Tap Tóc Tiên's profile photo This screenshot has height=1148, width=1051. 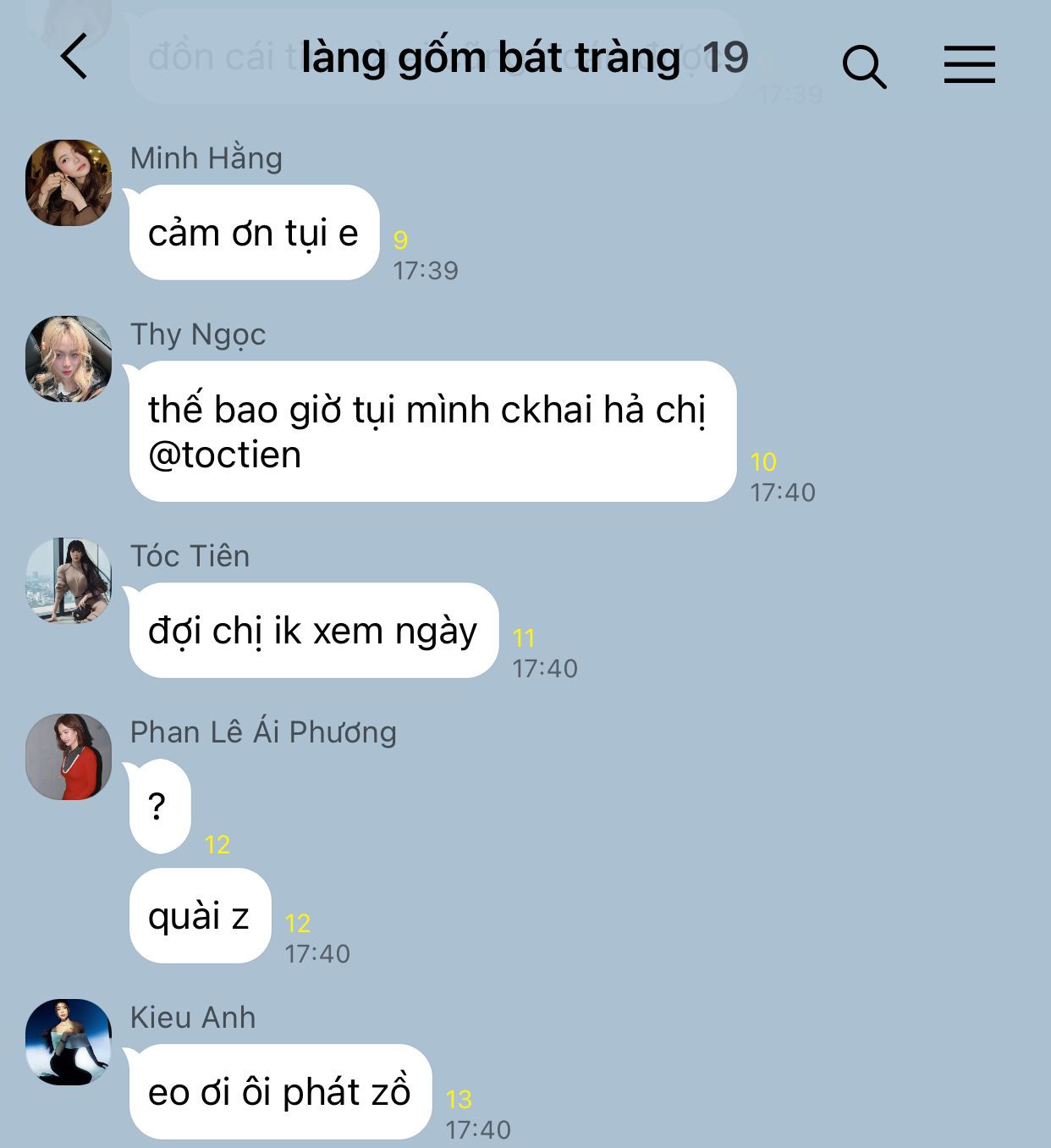coord(69,581)
